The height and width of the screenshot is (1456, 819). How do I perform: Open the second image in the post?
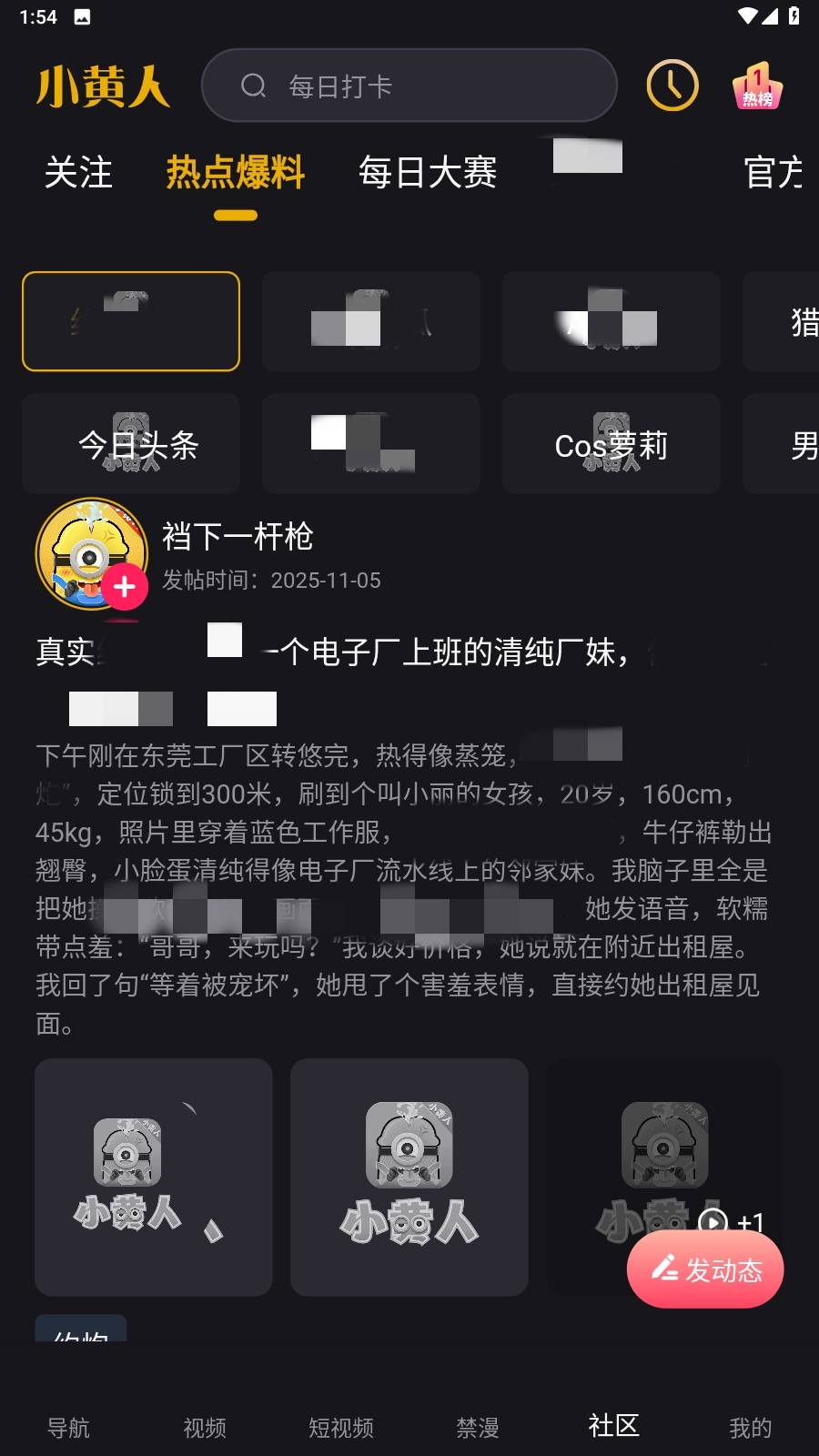point(409,1176)
